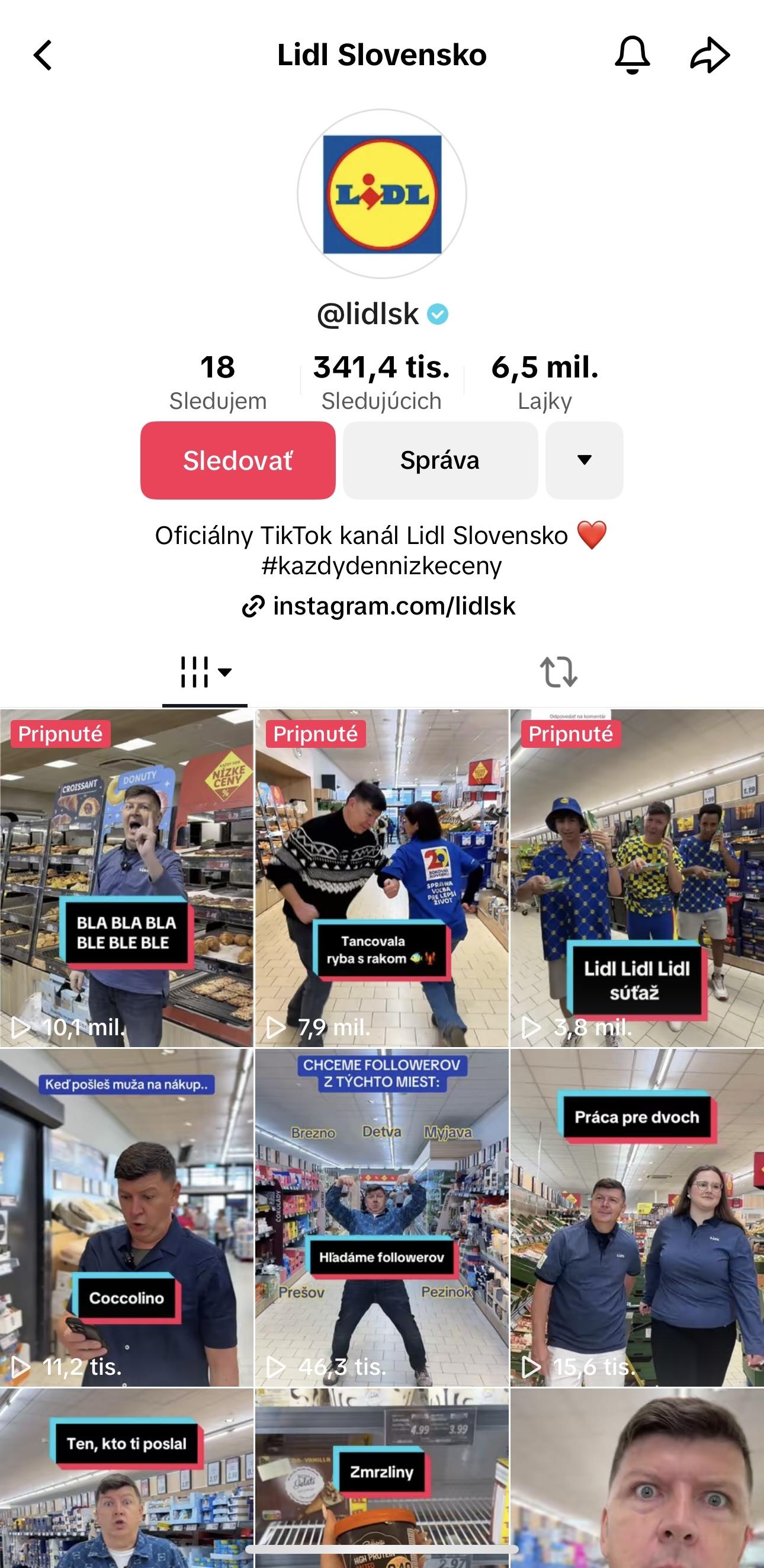Share the Lidl Slovensko profile
The image size is (764, 1568).
[x=710, y=55]
